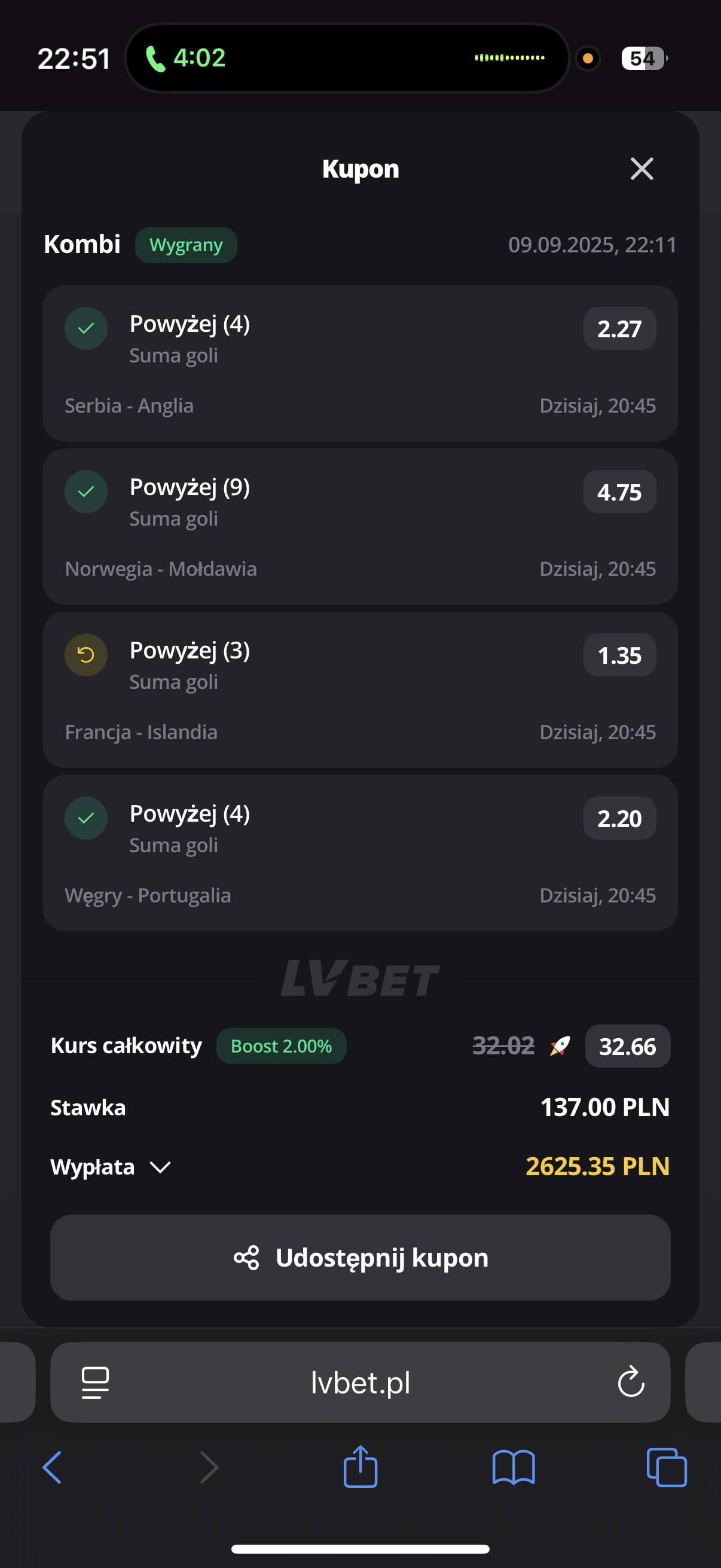Reload the lvbet.pl page
The height and width of the screenshot is (1568, 721).
pyautogui.click(x=630, y=1382)
